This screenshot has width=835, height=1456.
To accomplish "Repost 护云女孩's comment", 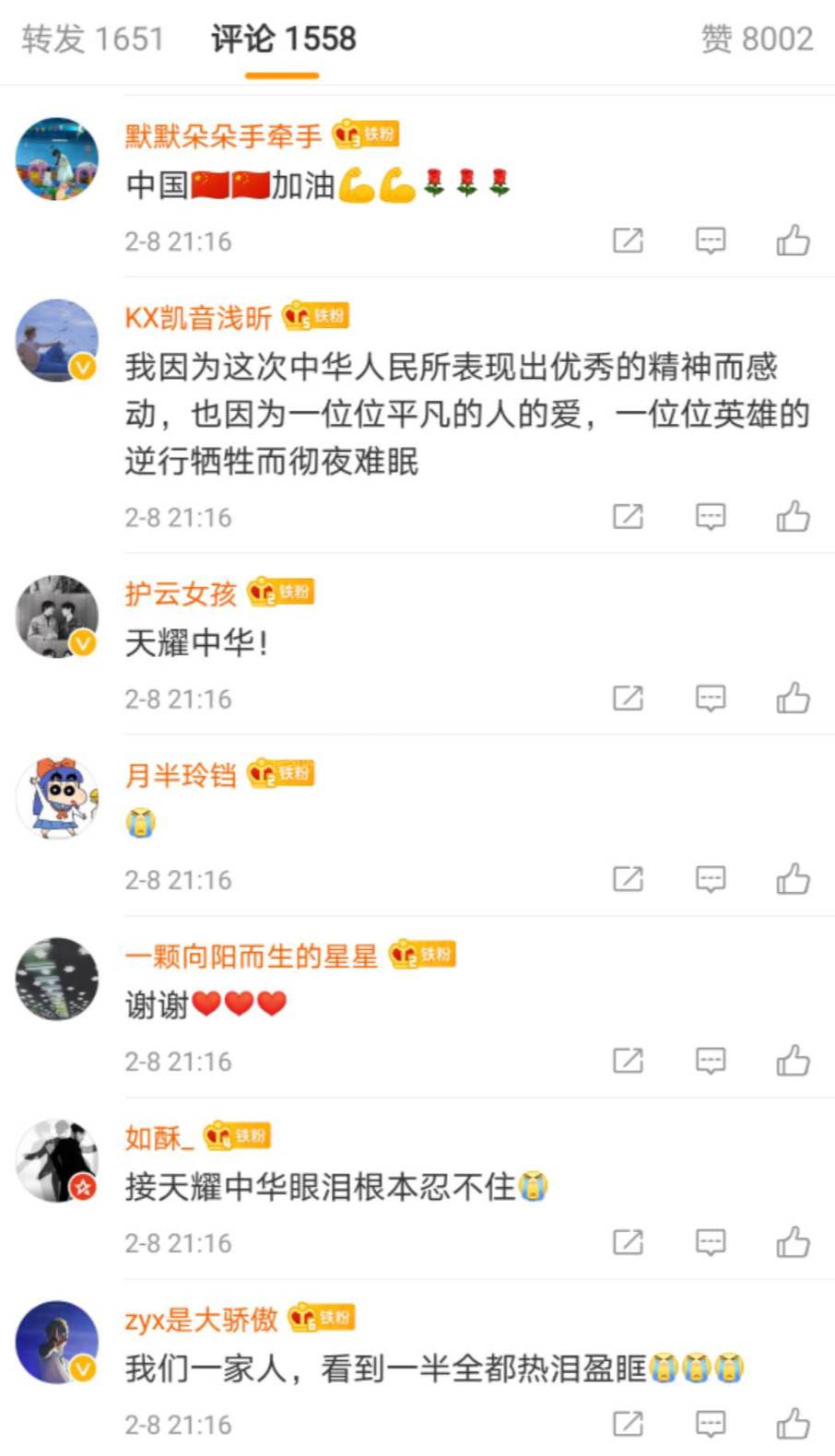I will [x=628, y=698].
